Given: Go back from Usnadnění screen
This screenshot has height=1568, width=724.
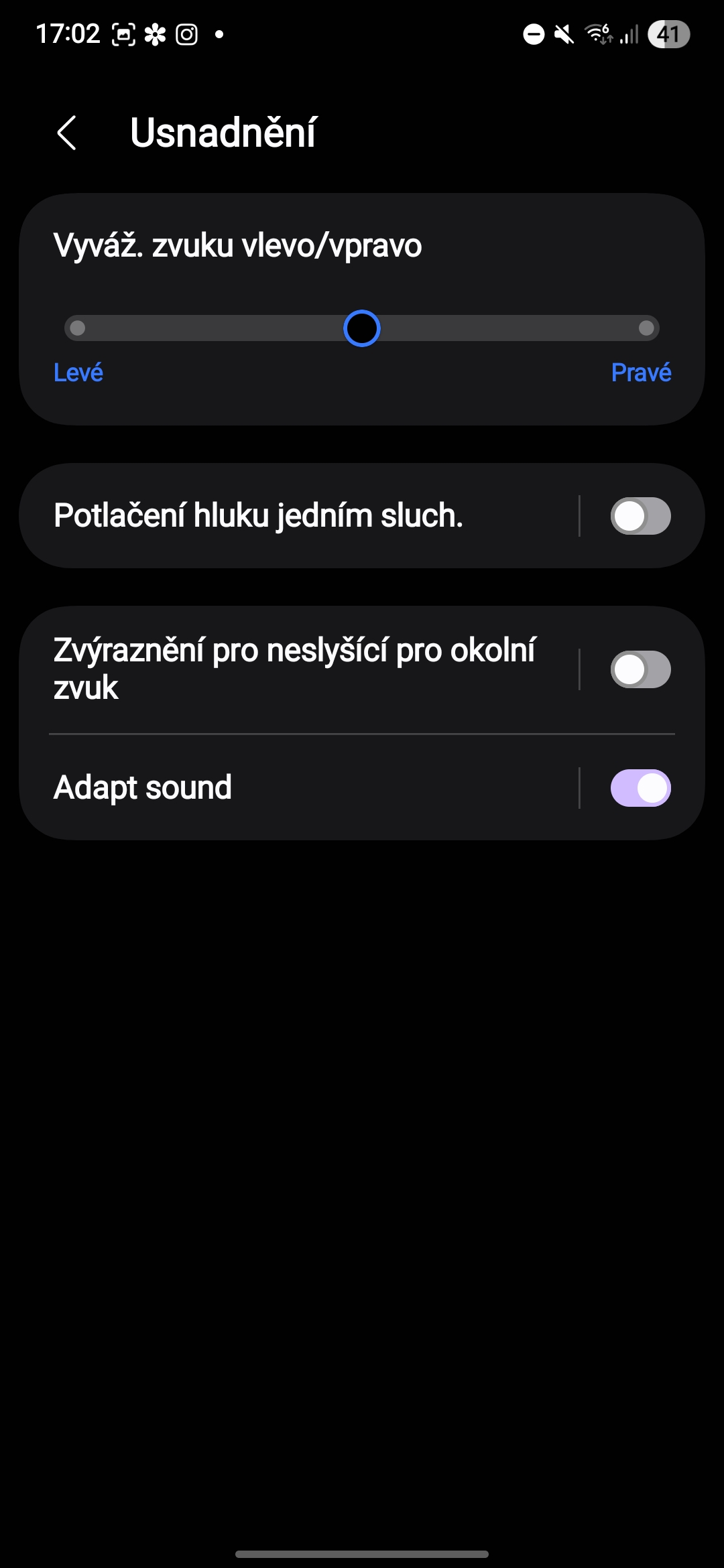Looking at the screenshot, I should (x=67, y=133).
